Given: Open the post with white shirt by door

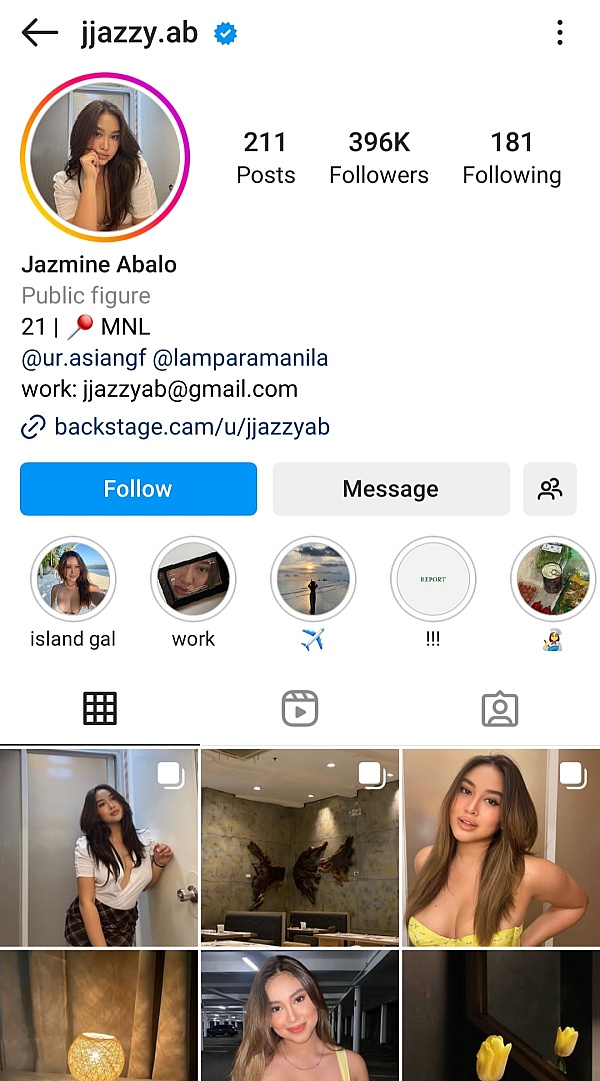Looking at the screenshot, I should (x=99, y=848).
